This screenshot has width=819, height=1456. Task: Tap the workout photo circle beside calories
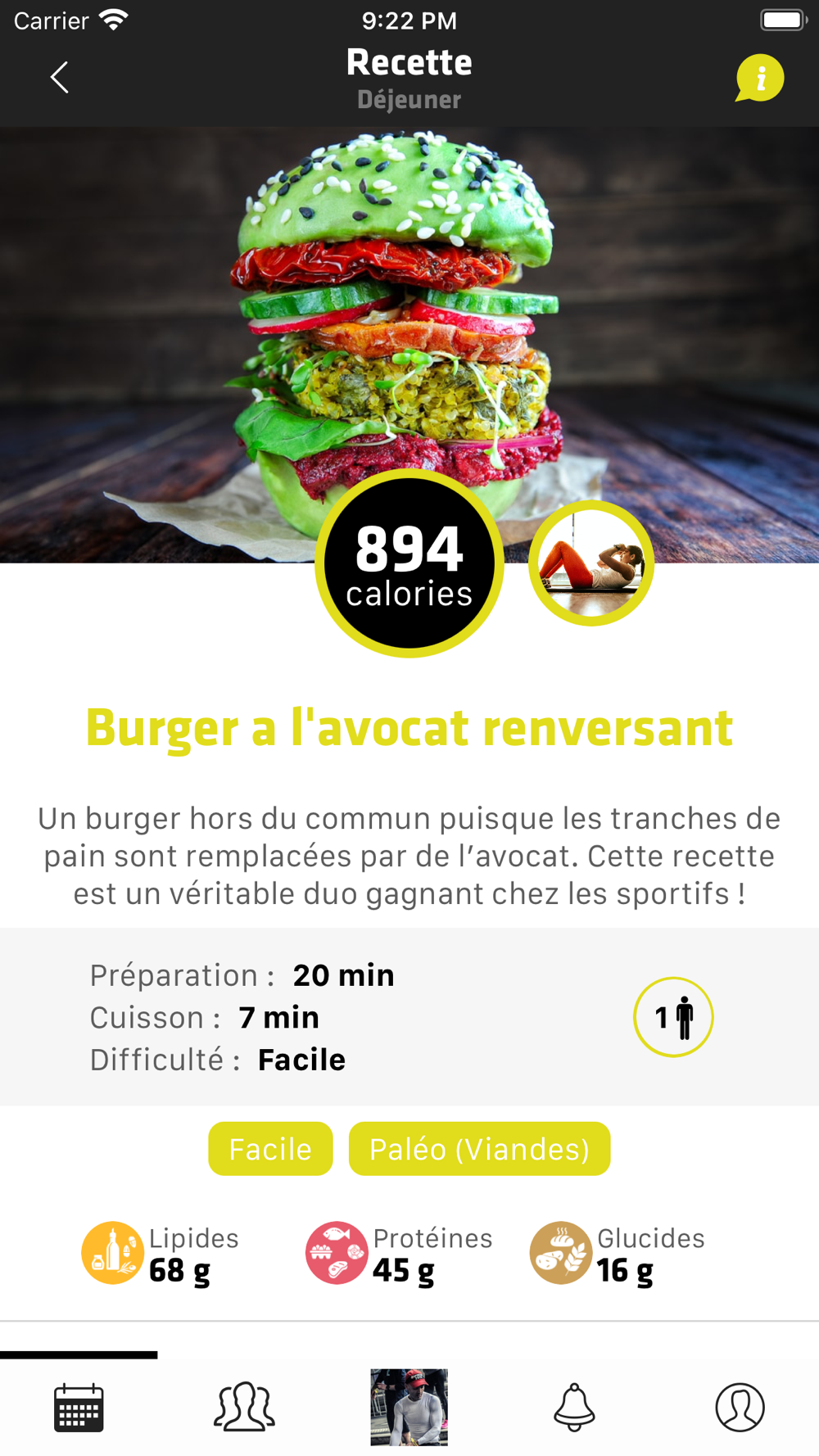591,563
